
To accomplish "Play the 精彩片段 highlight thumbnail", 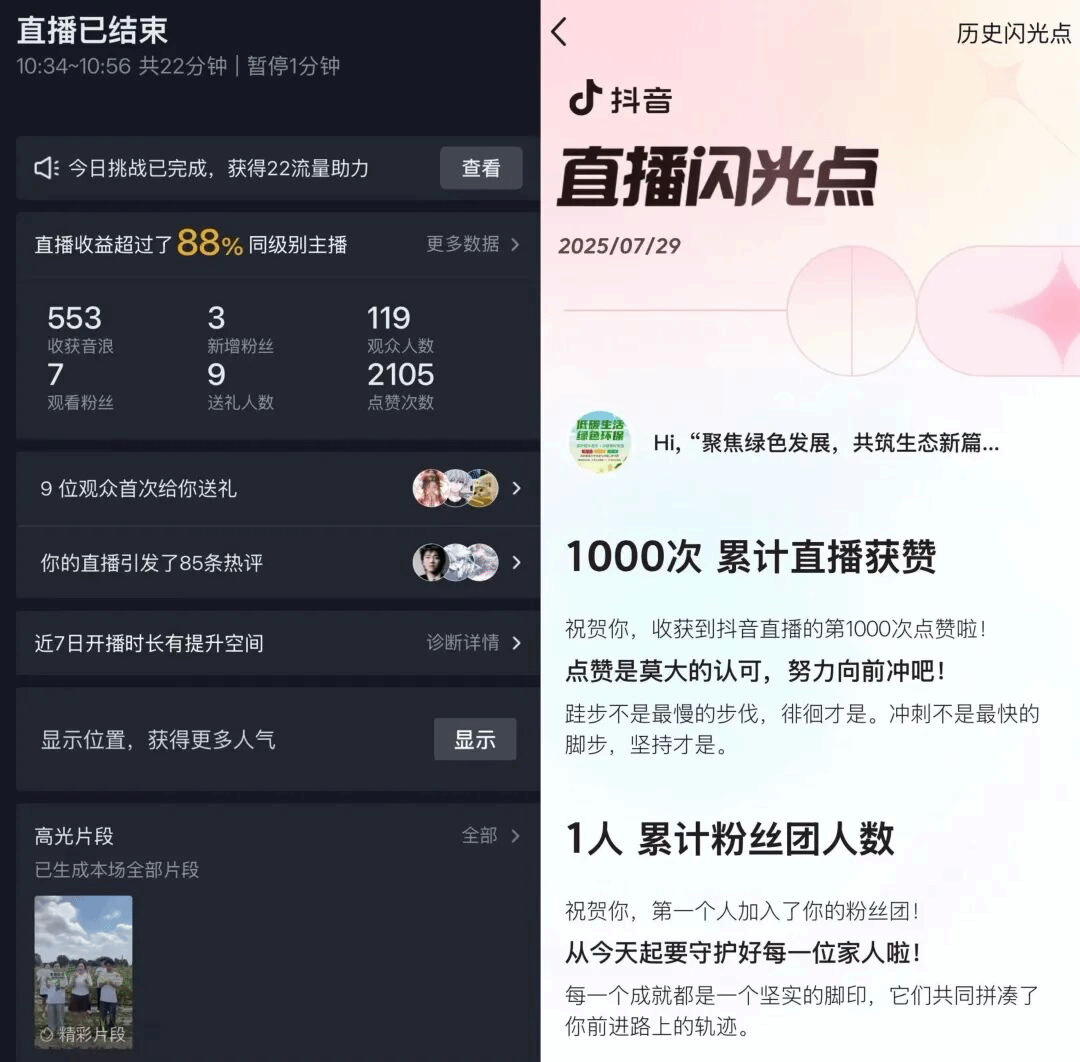I will click(x=83, y=970).
